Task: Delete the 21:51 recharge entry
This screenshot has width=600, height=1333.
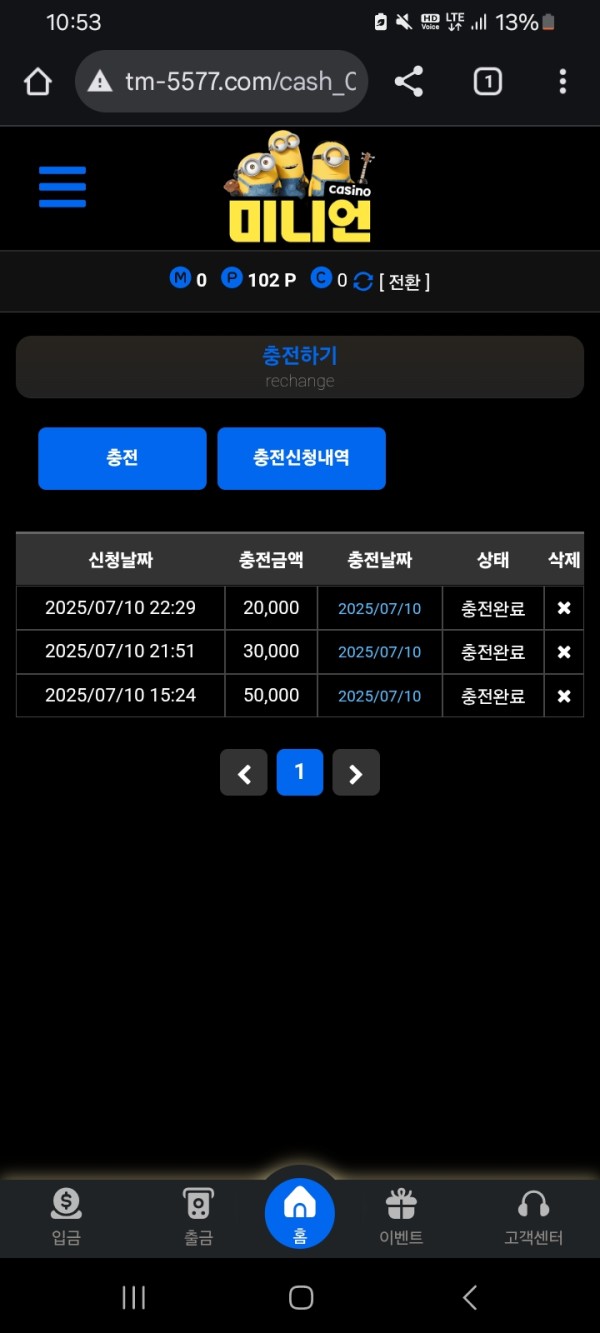Action: [x=564, y=652]
